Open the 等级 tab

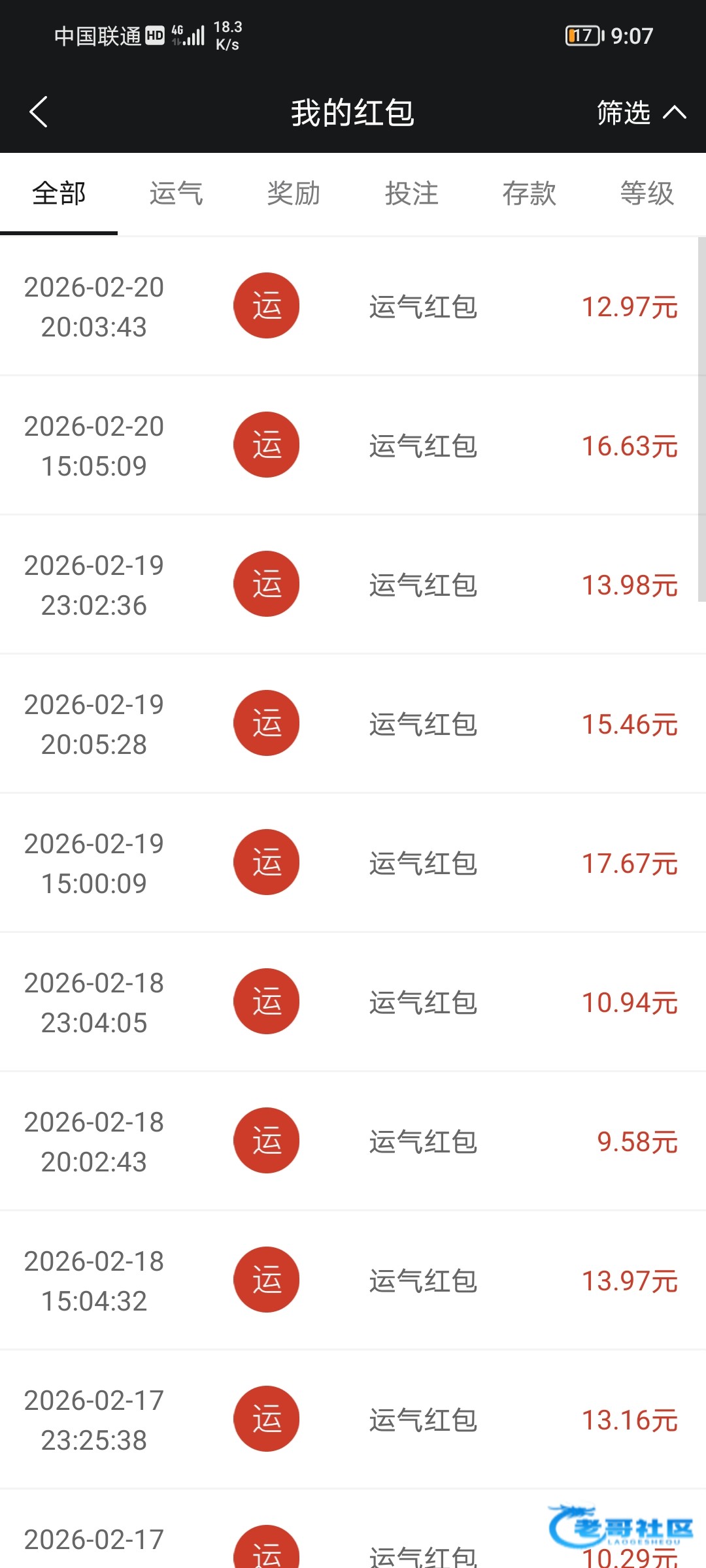647,194
